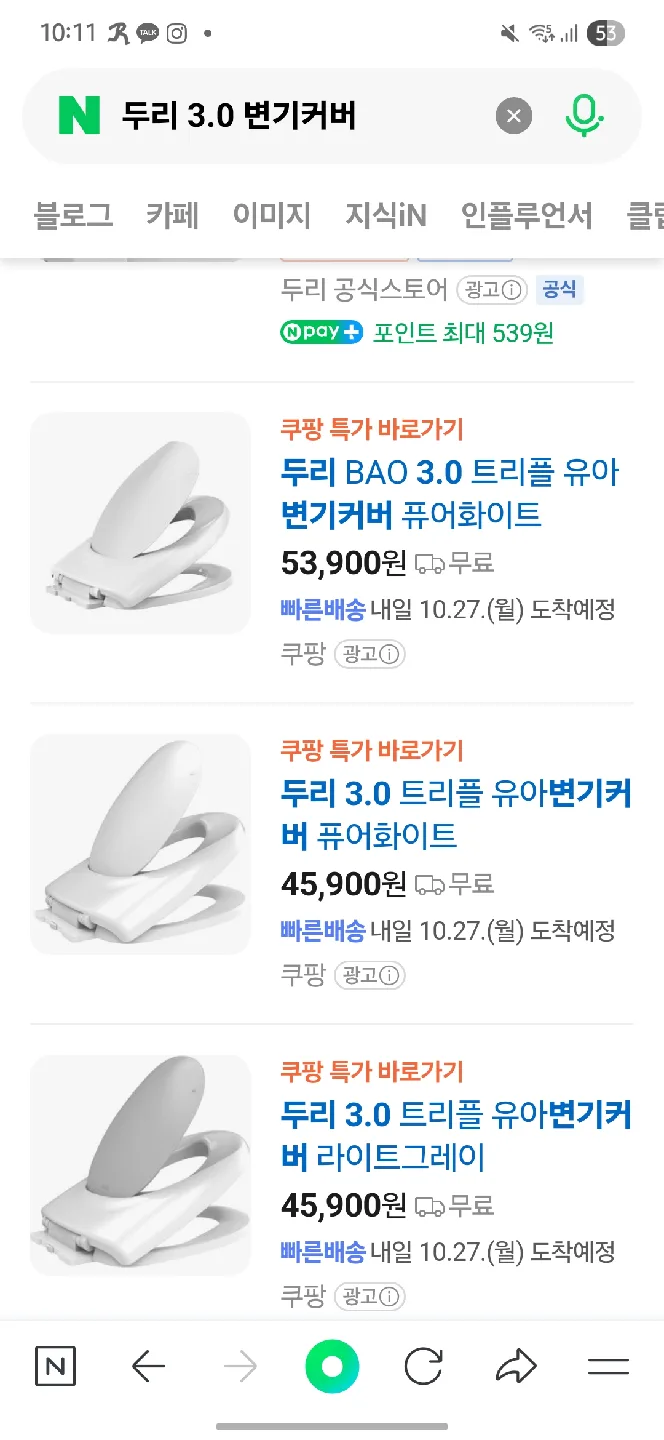Switch to the 블로그 tab
664x1440 pixels.
73,214
